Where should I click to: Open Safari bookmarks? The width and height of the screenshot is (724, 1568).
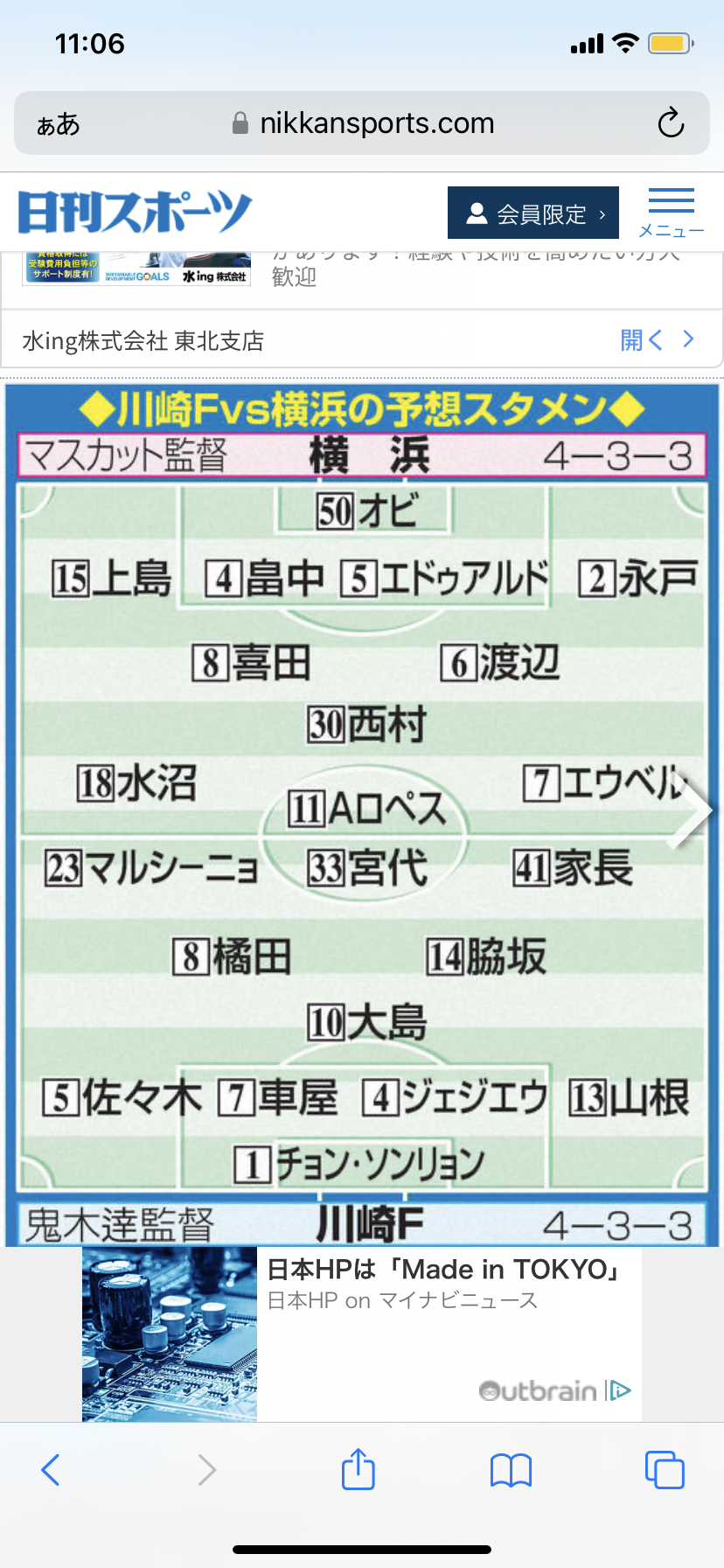(512, 1470)
